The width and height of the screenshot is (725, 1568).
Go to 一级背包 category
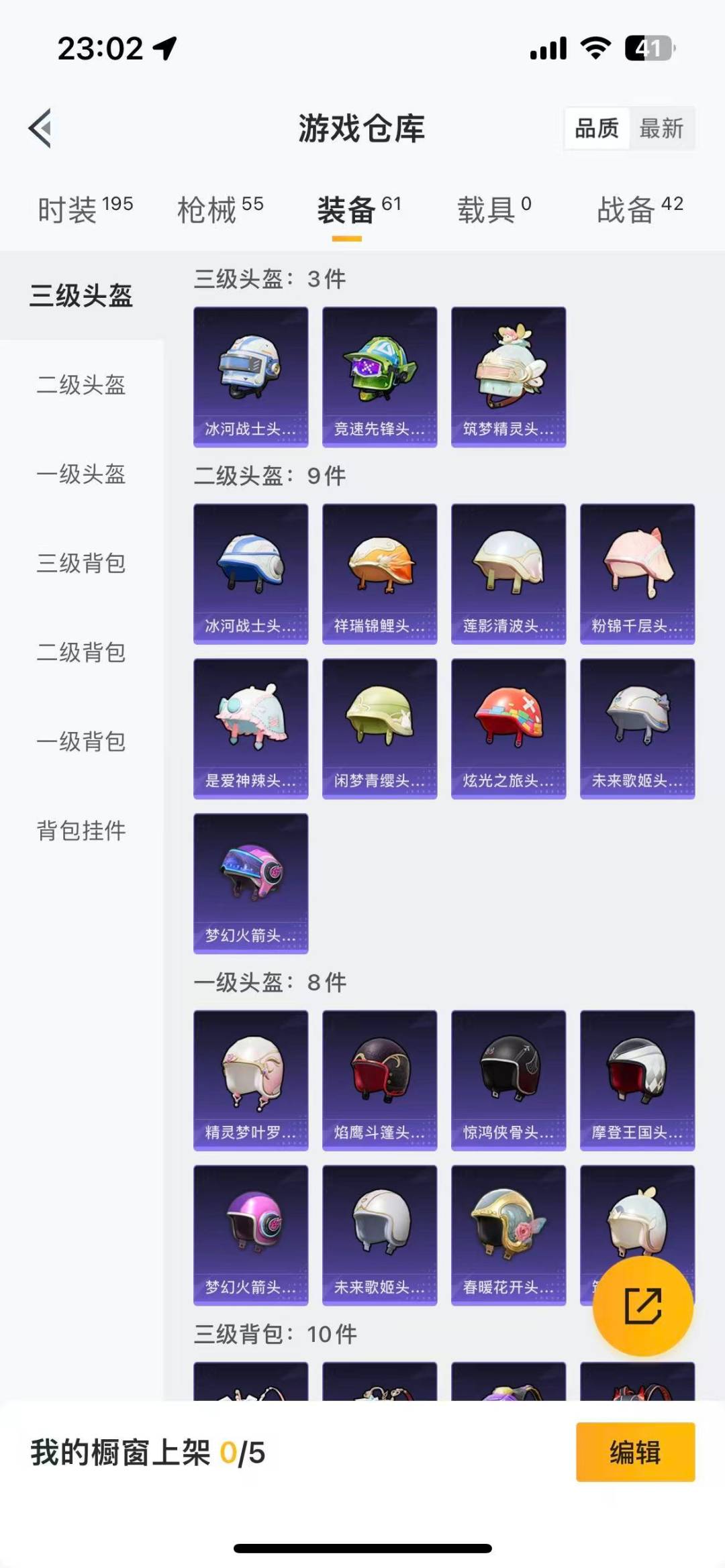pos(81,742)
